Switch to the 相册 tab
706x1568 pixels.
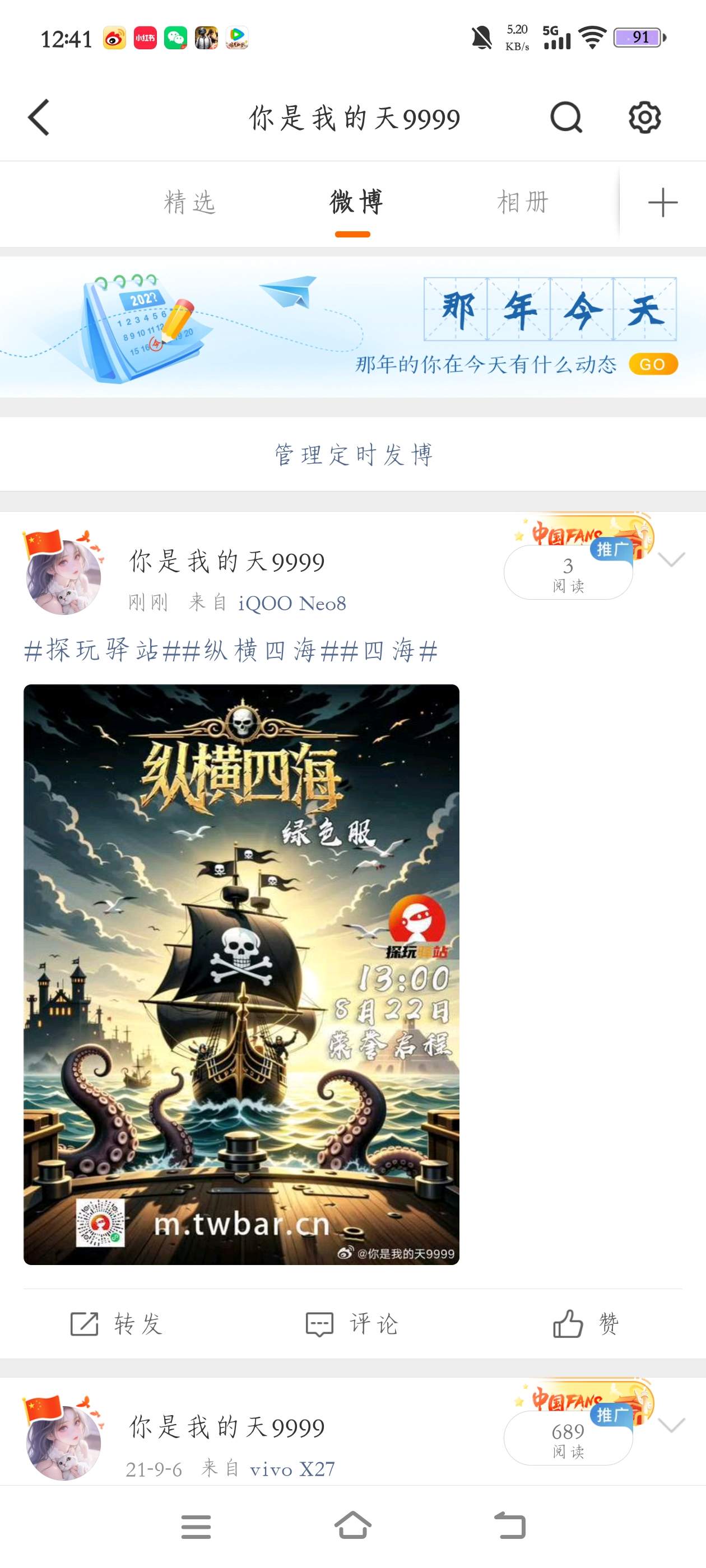coord(523,202)
